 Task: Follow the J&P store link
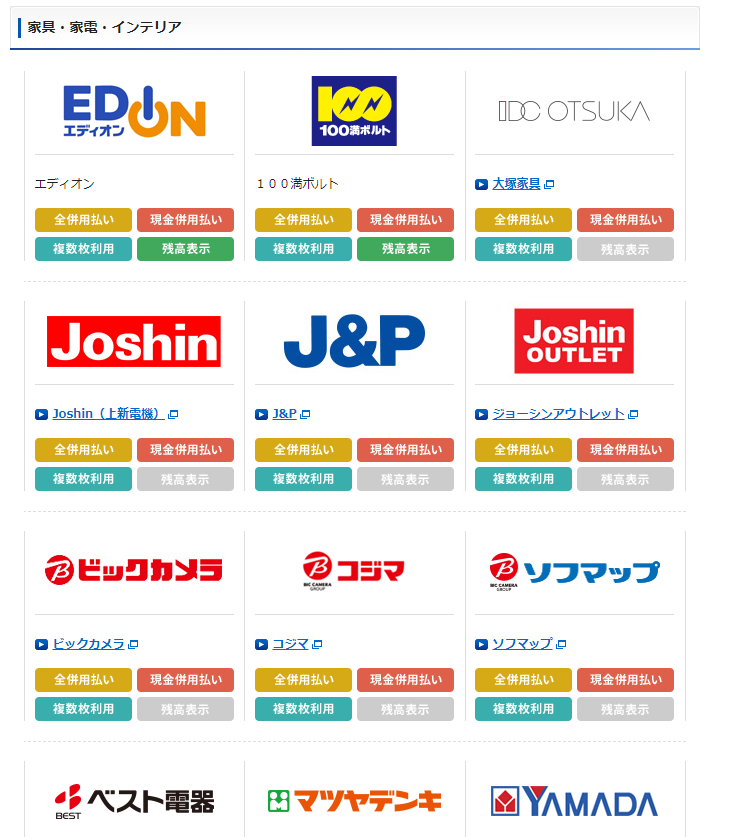(284, 414)
